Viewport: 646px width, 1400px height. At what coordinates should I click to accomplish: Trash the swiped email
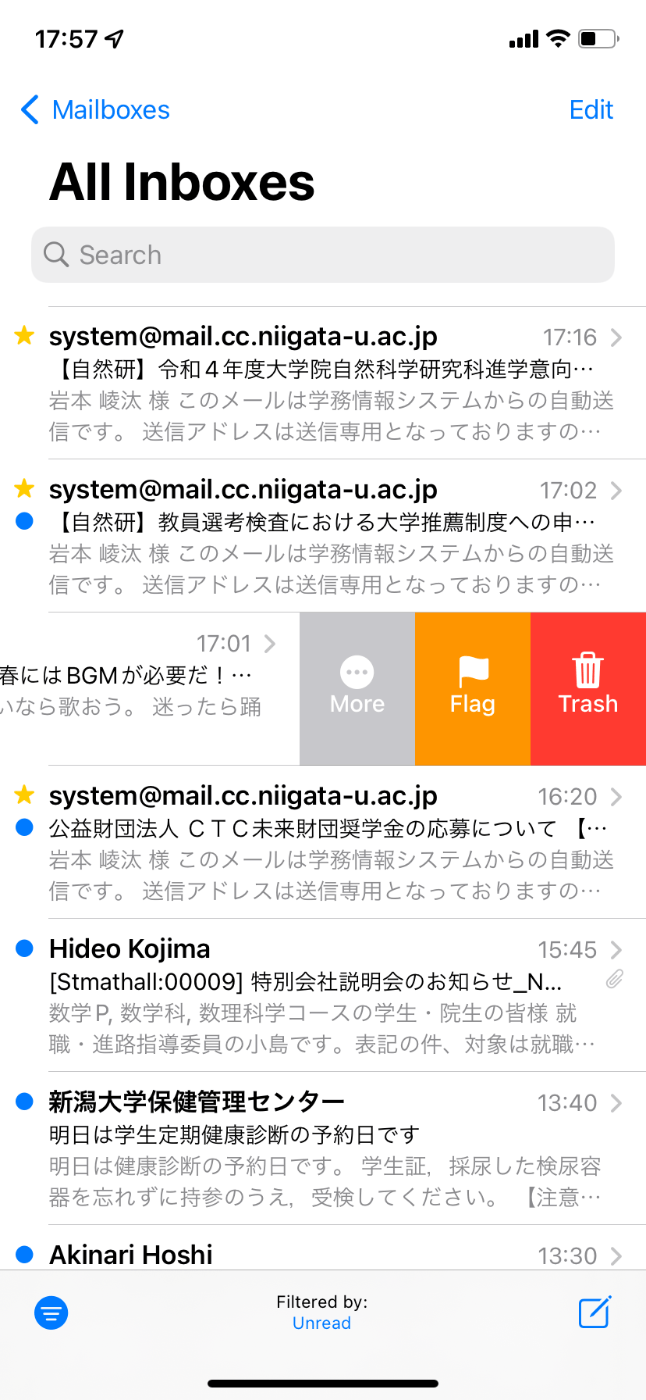588,689
